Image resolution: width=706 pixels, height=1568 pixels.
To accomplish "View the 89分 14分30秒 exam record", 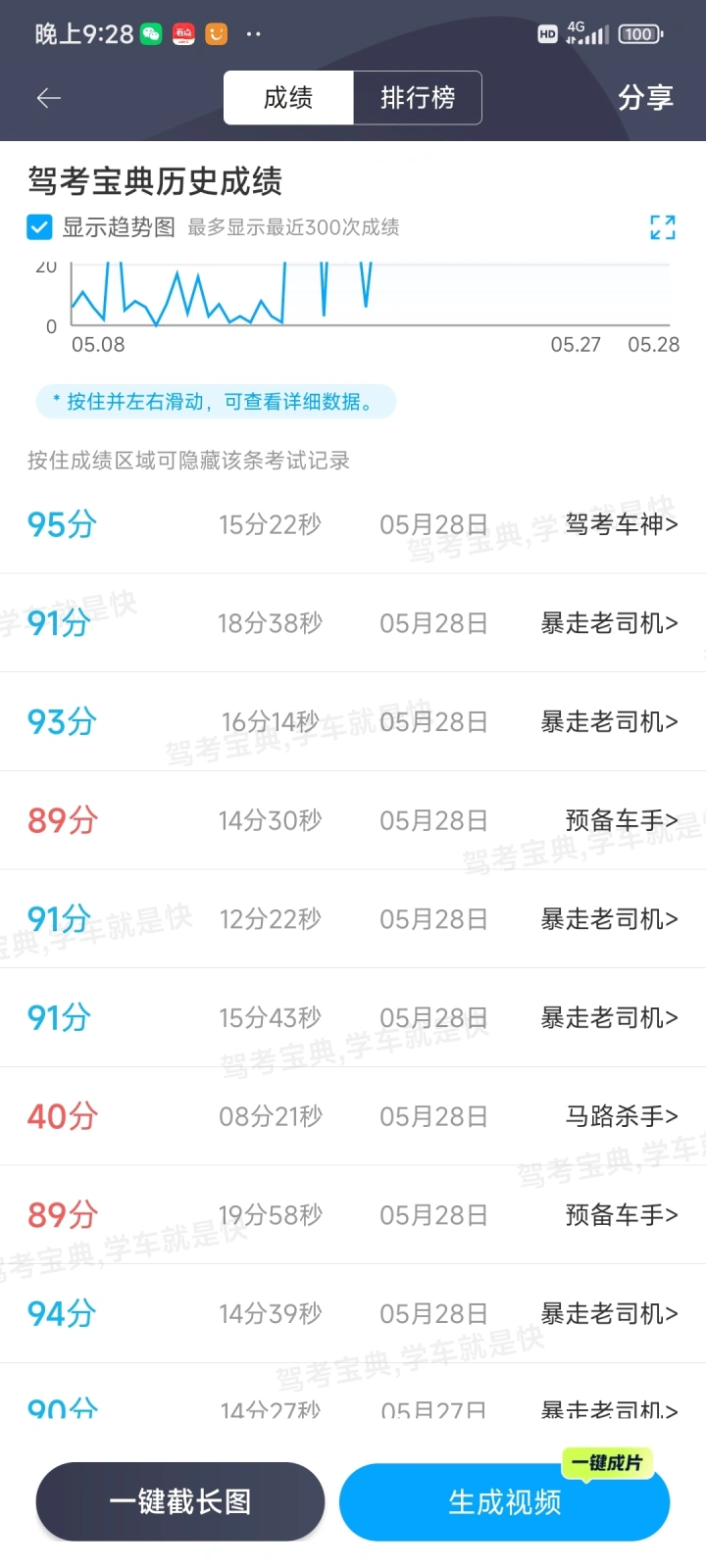I will (353, 820).
